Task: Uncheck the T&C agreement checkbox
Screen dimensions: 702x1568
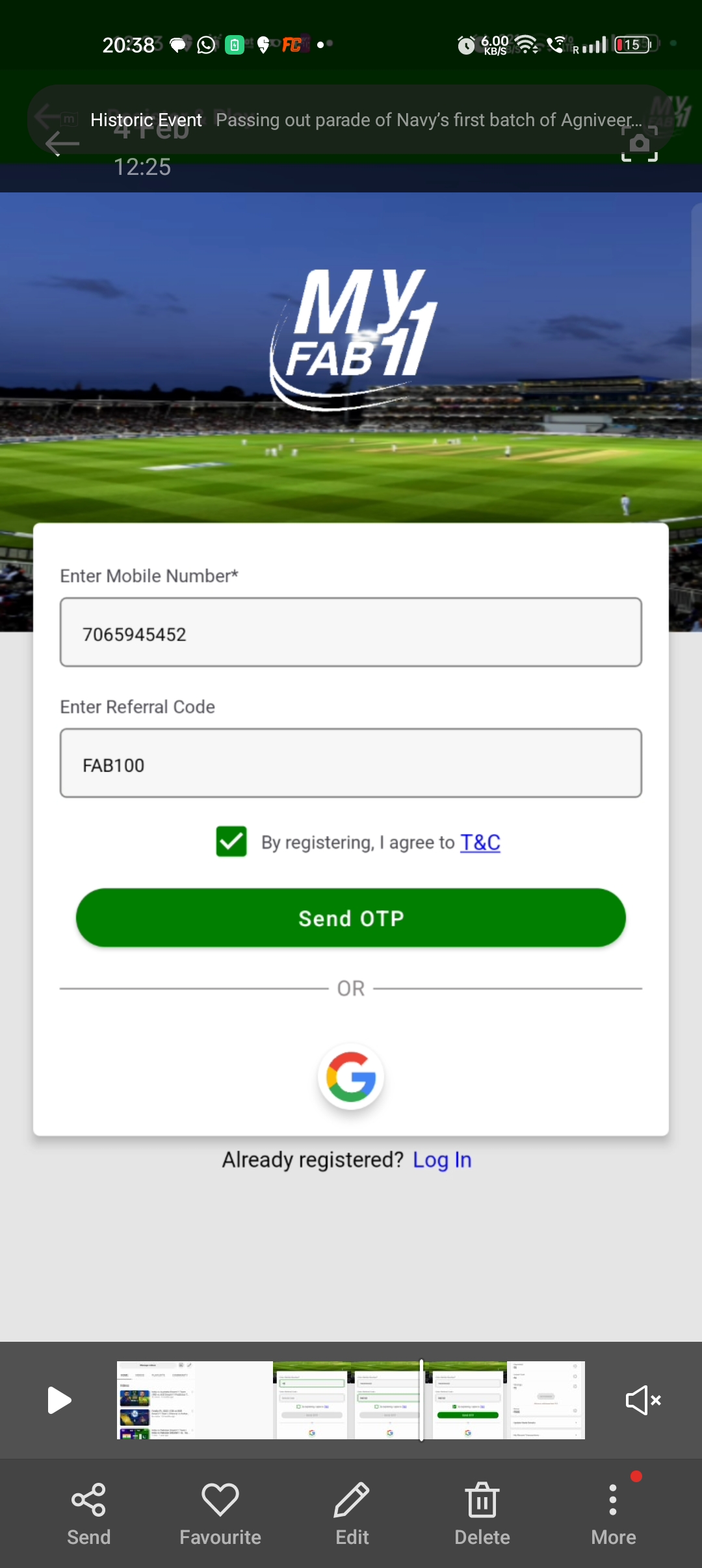Action: tap(231, 841)
